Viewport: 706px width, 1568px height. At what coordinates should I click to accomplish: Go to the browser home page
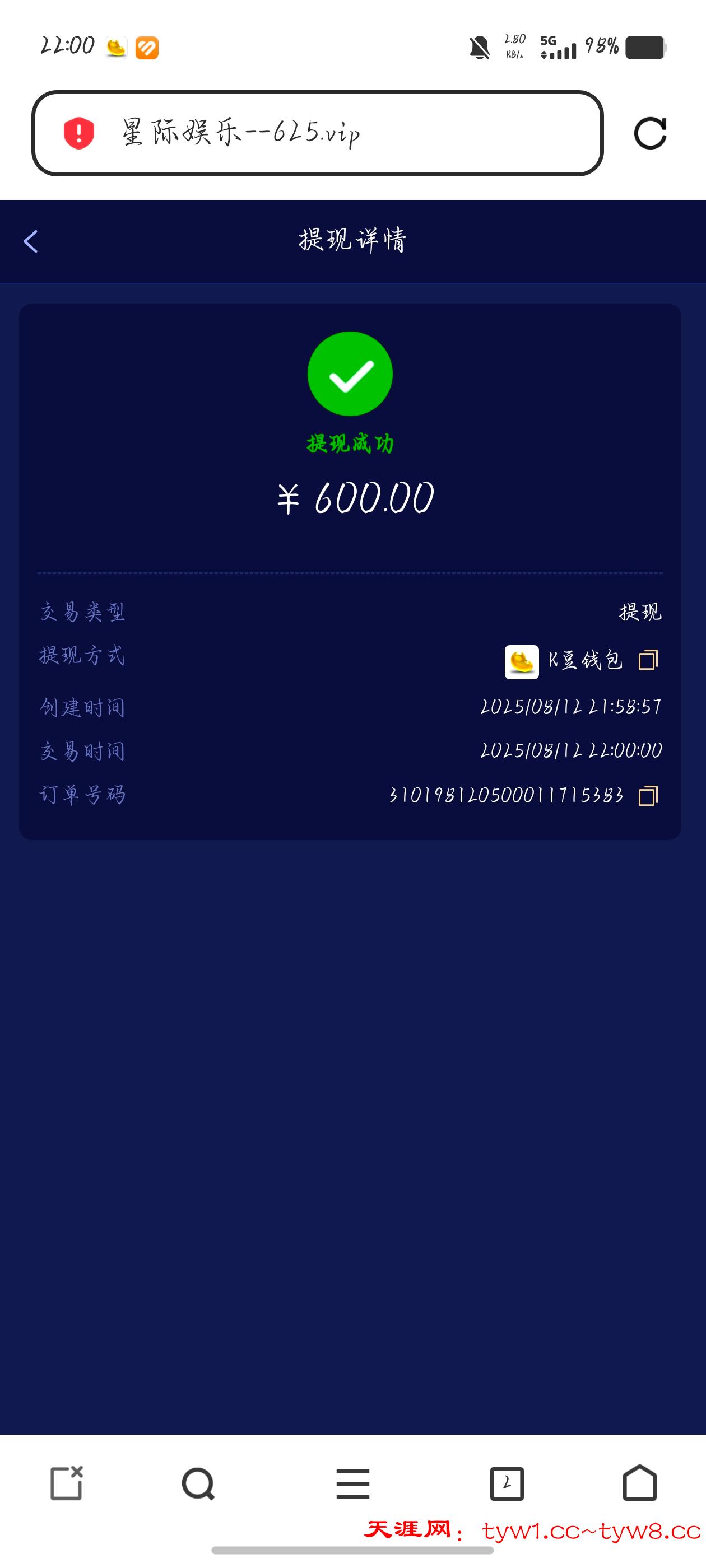(x=640, y=1483)
